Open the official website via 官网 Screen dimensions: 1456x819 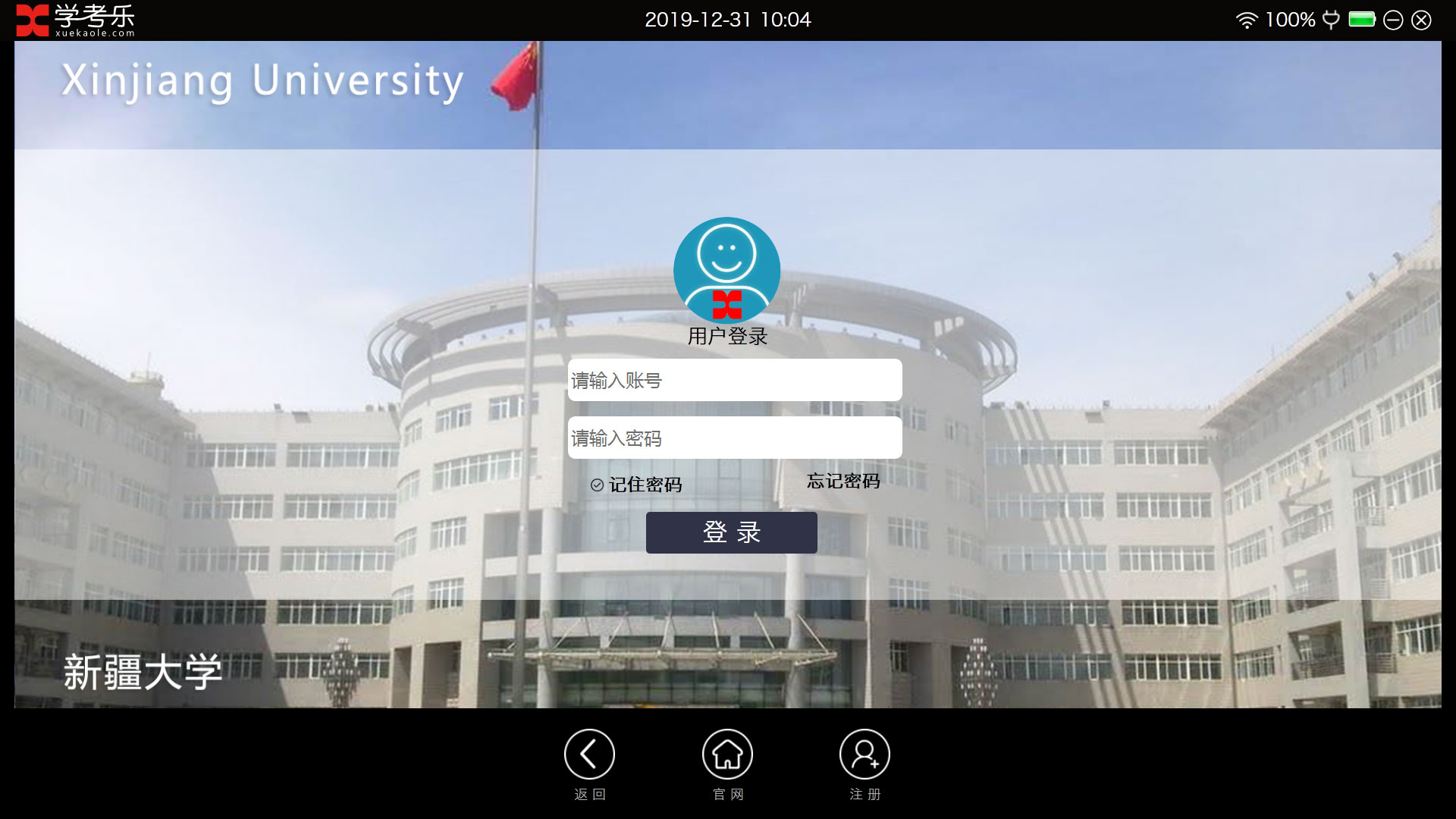[x=727, y=755]
